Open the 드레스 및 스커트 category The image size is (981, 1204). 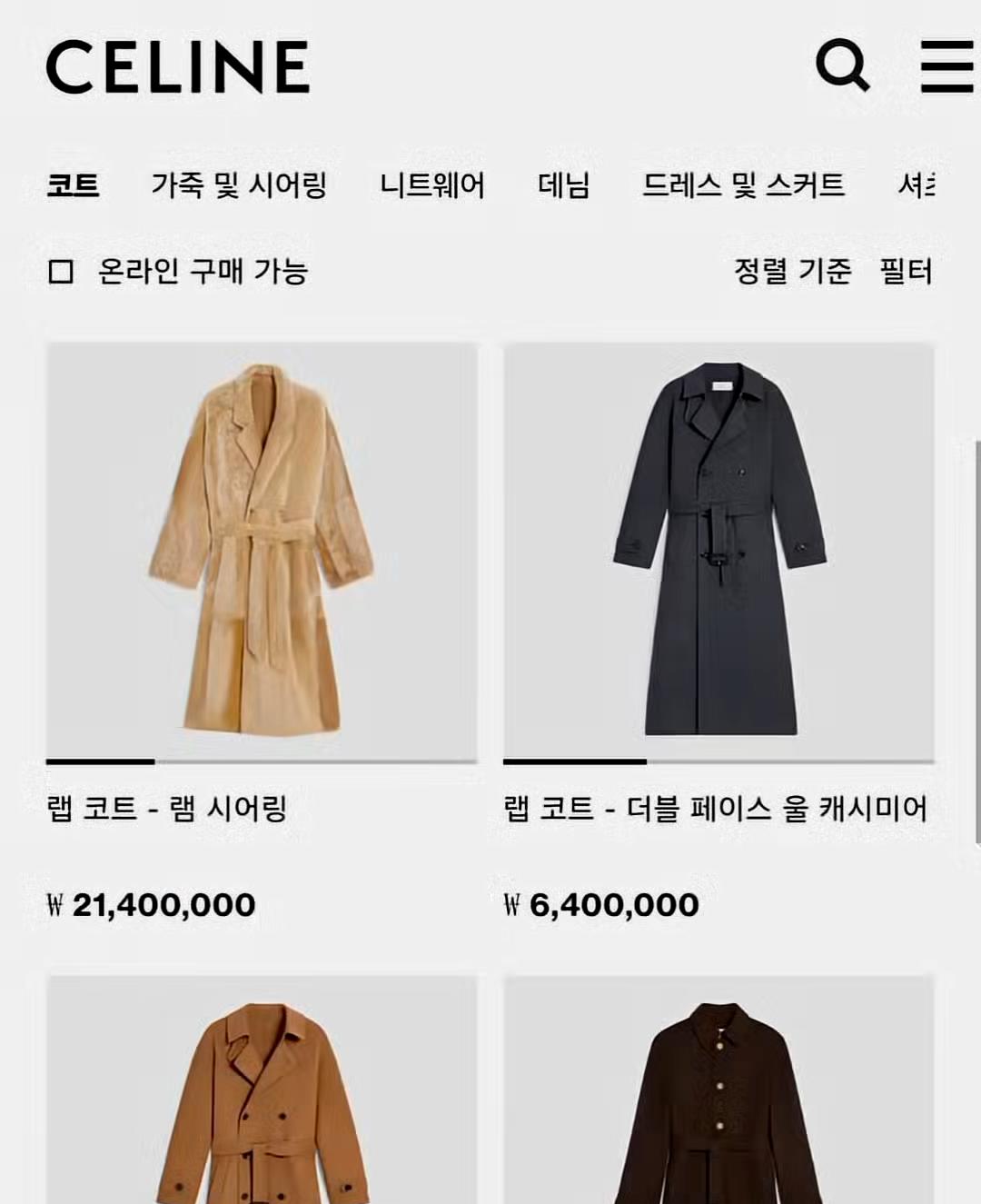click(743, 184)
